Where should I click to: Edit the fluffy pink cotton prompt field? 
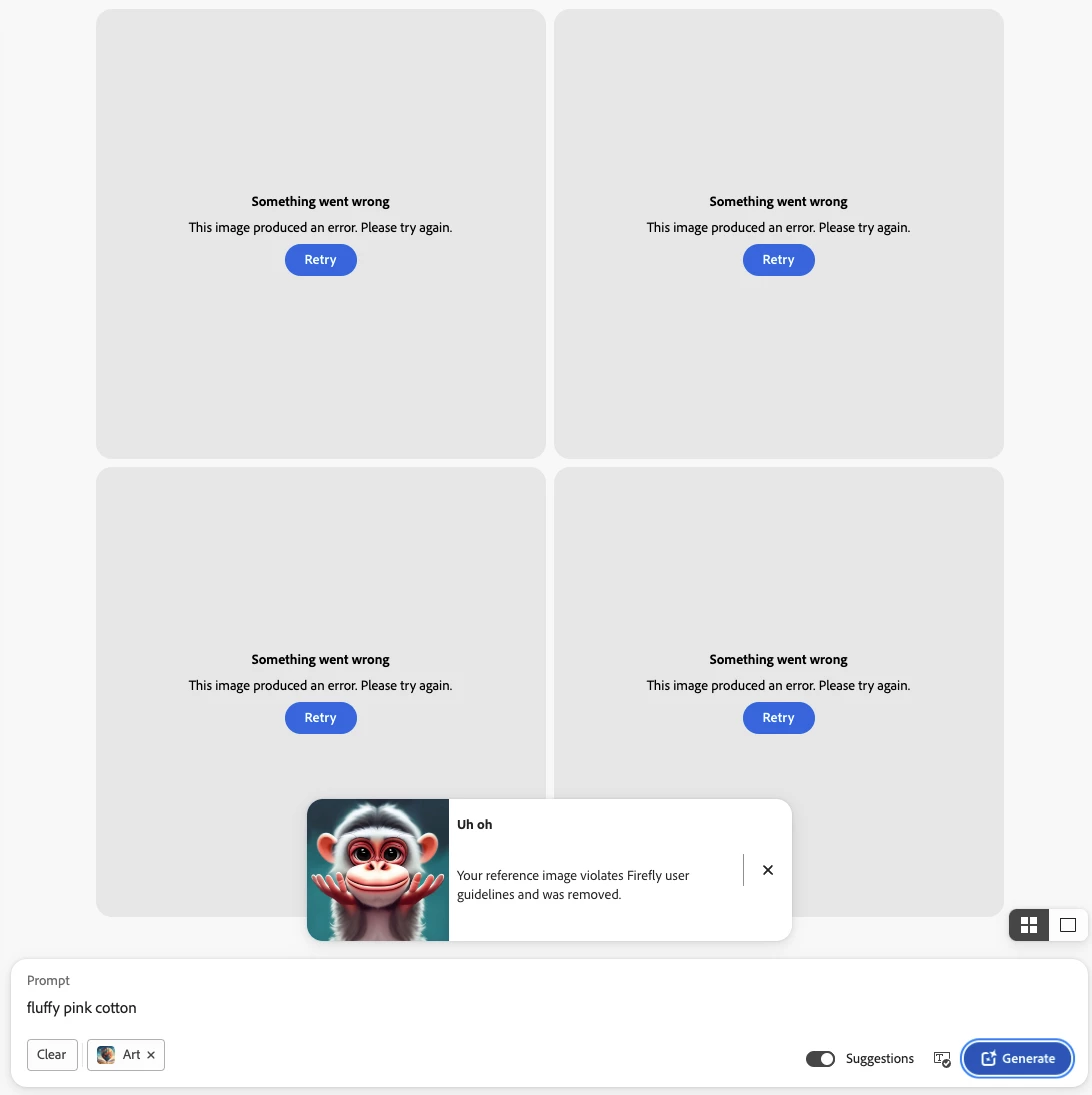pos(400,1008)
